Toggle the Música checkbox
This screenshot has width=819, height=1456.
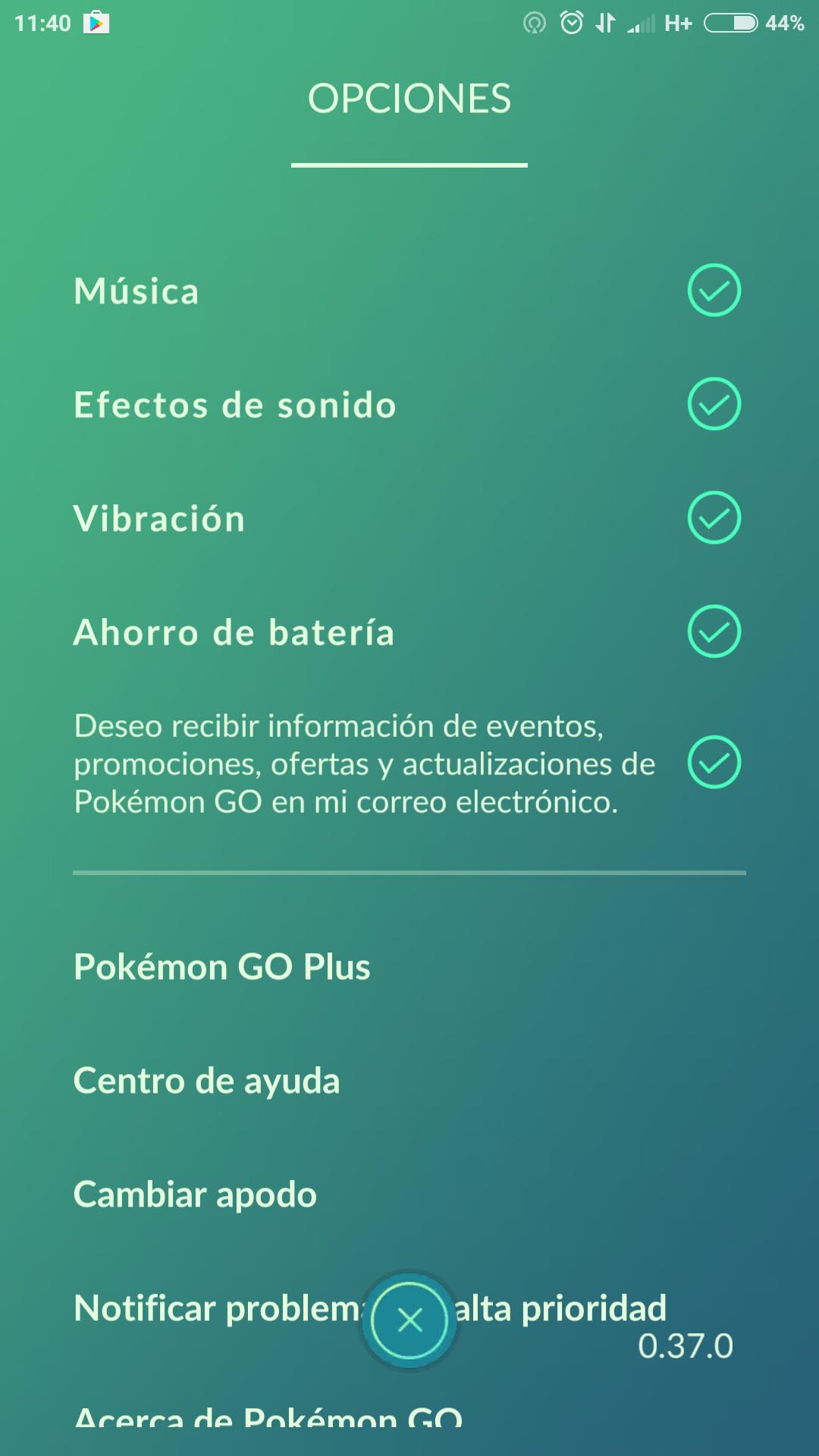[x=714, y=290]
